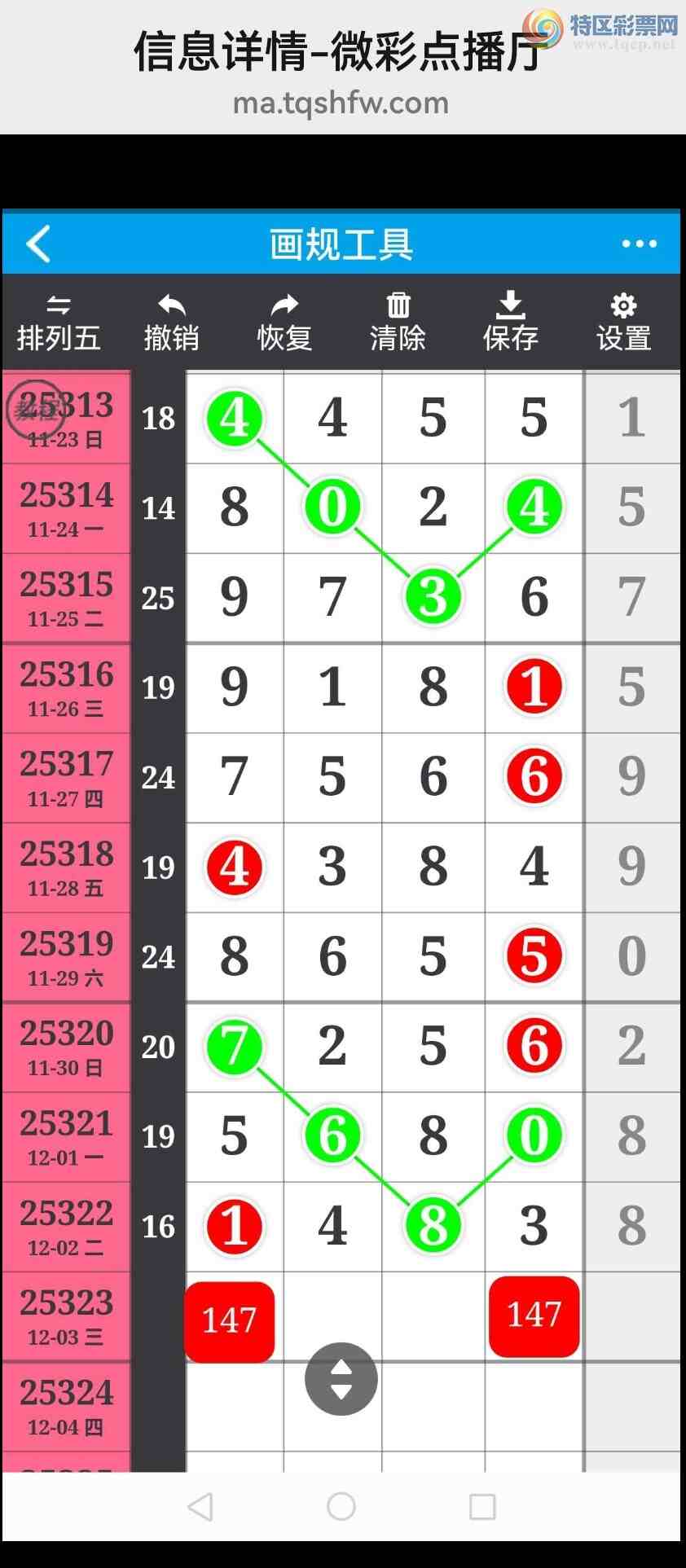Switch lottery type via 排列五

point(58,323)
